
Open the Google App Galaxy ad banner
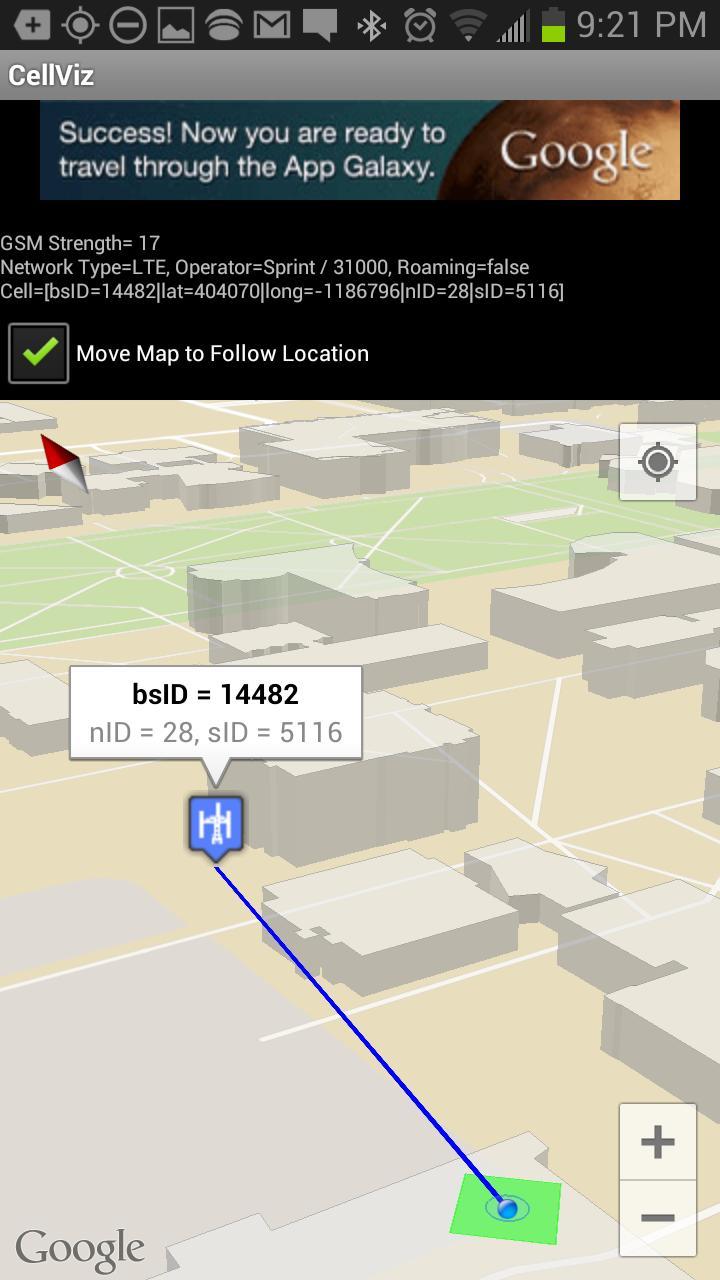tap(360, 150)
